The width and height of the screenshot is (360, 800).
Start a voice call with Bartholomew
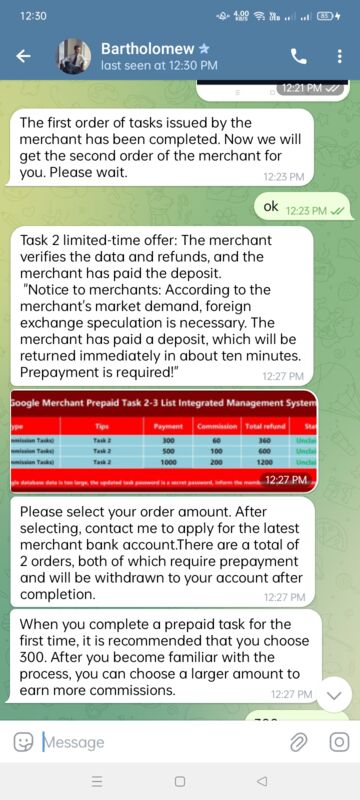(299, 57)
